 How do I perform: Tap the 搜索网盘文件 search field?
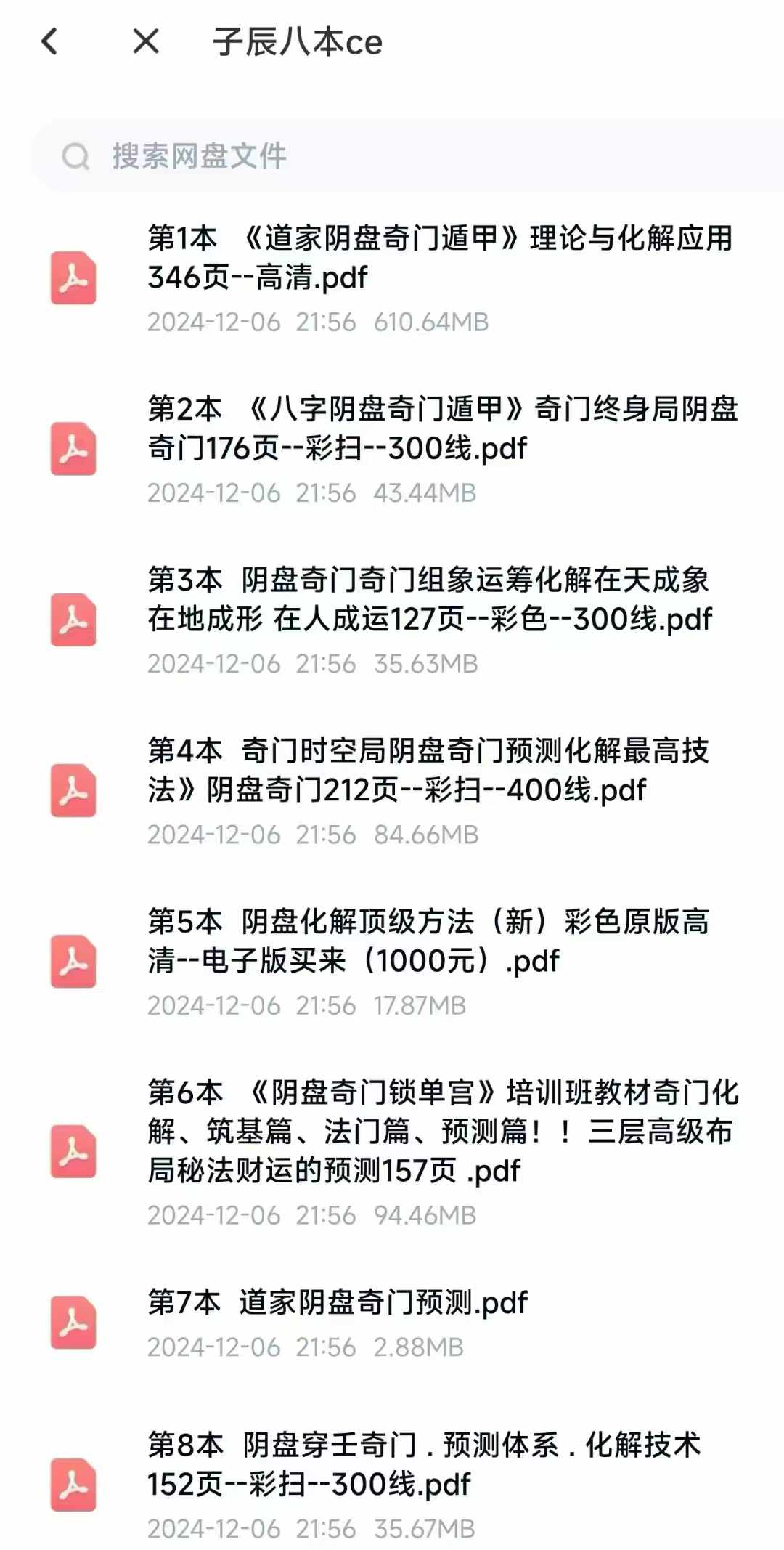[x=408, y=156]
